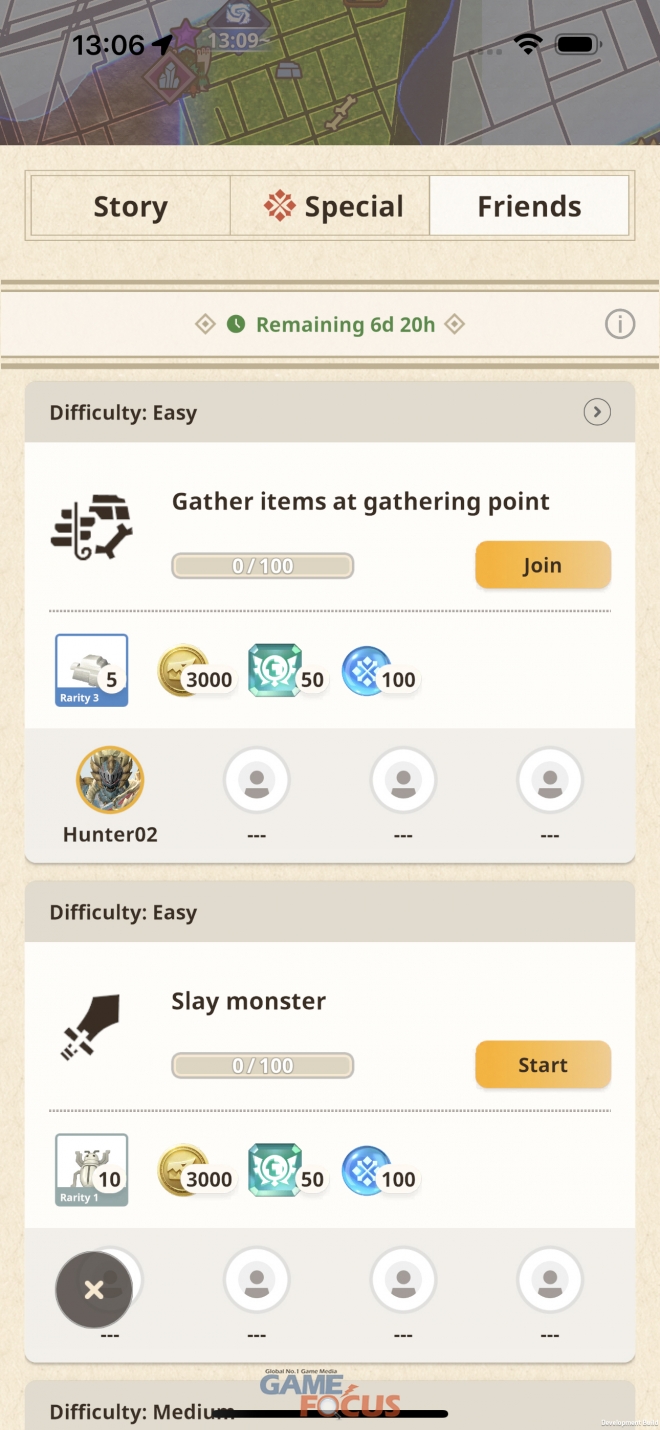Screen dimensions: 660x1430
Task: Tap the Rarity 3 reward item
Action: click(91, 670)
